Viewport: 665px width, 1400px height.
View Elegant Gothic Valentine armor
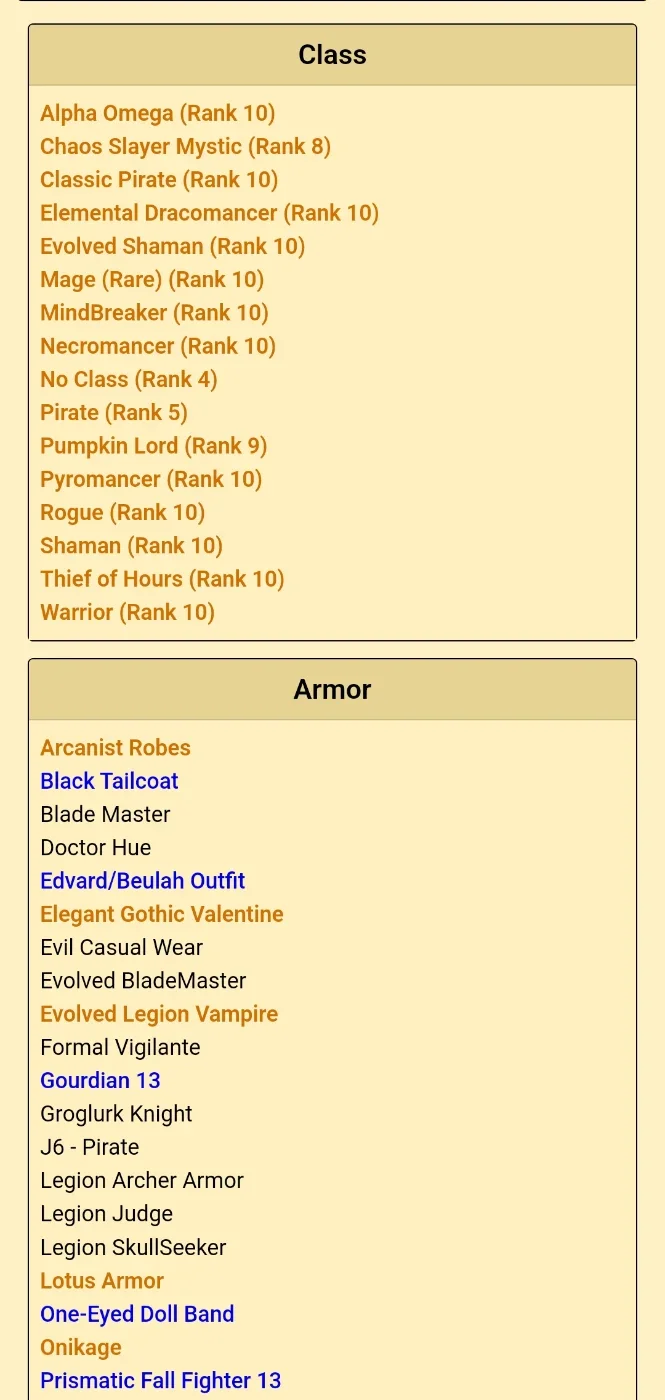(162, 914)
